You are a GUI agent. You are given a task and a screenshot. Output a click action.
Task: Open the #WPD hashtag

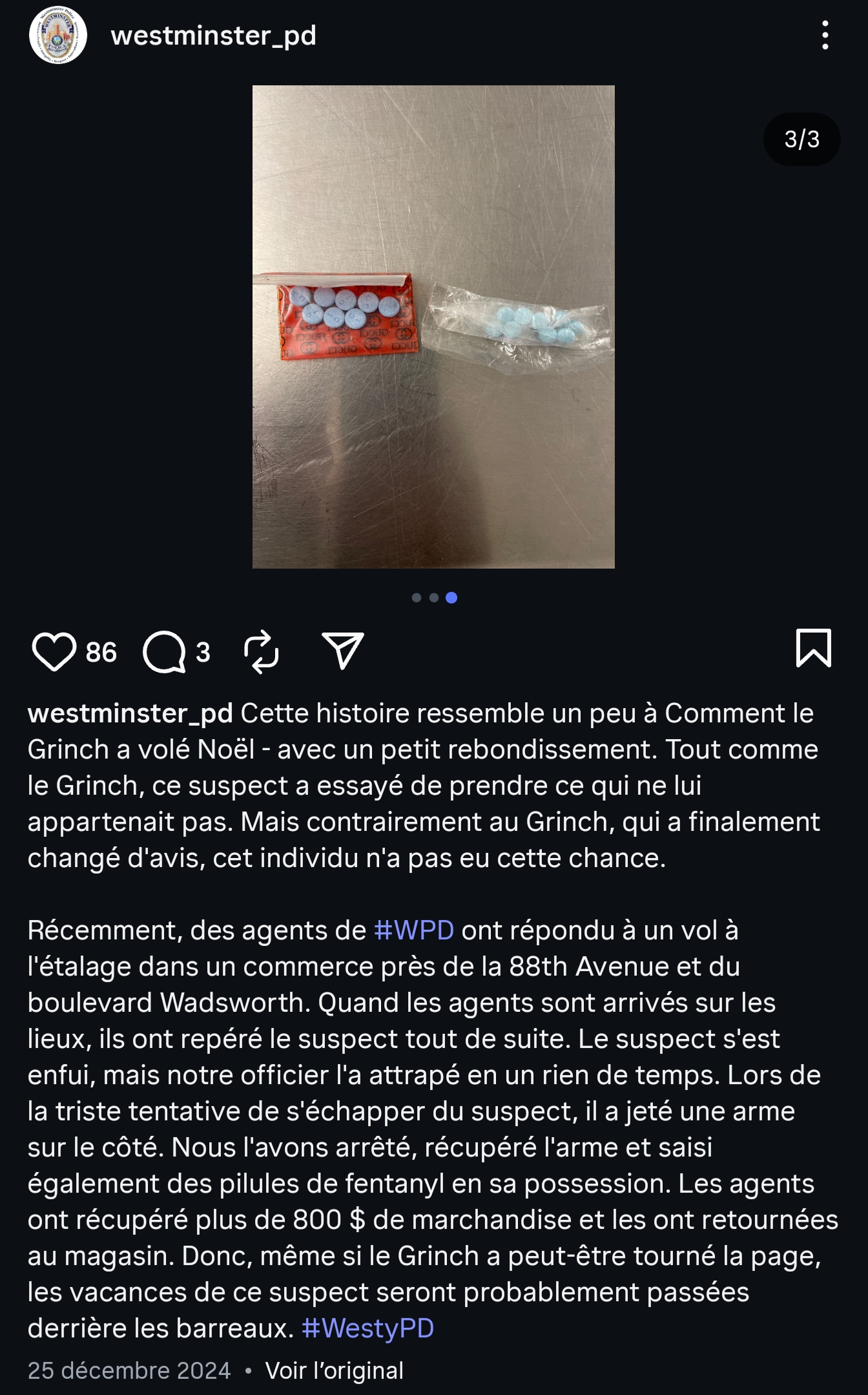click(x=413, y=930)
